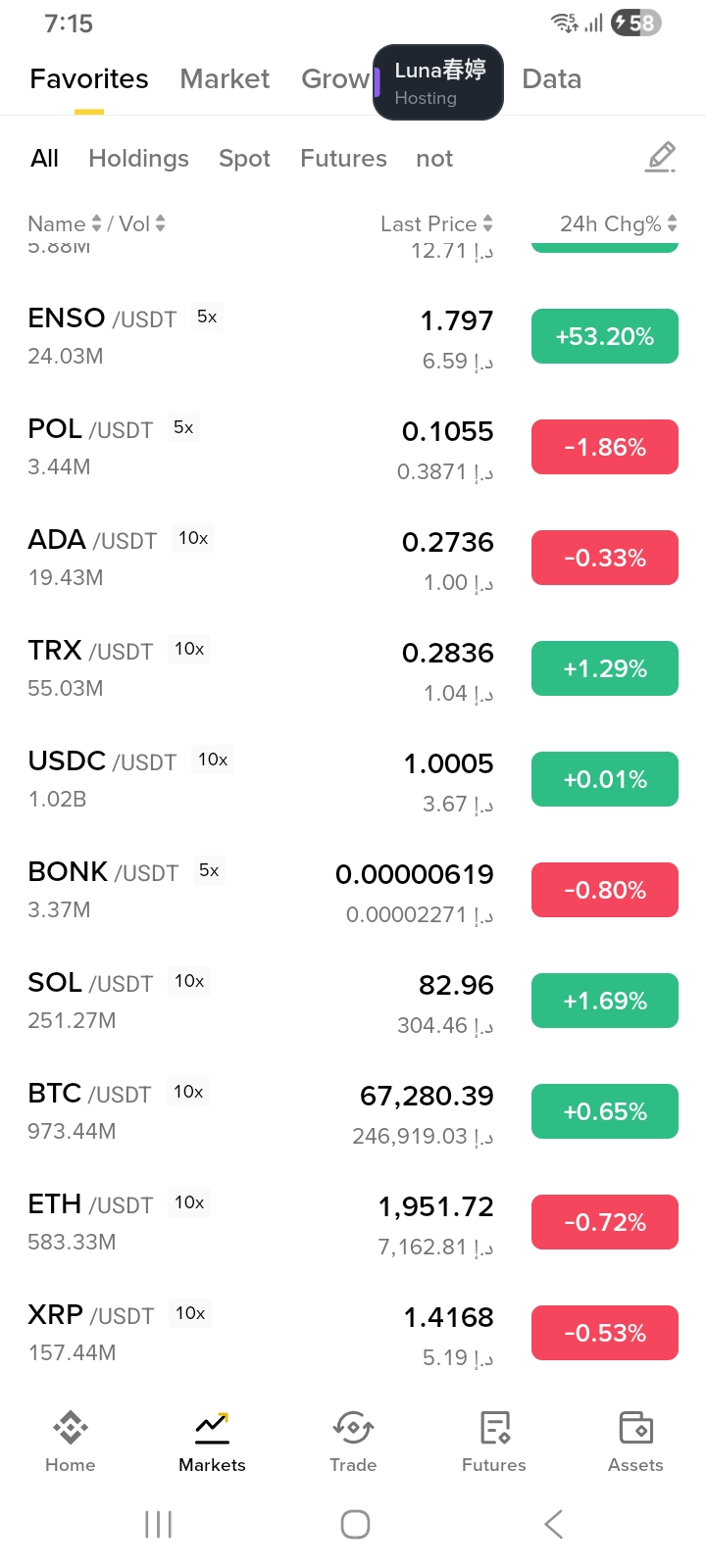706x1568 pixels.
Task: Select the Spot filter
Action: tap(244, 158)
